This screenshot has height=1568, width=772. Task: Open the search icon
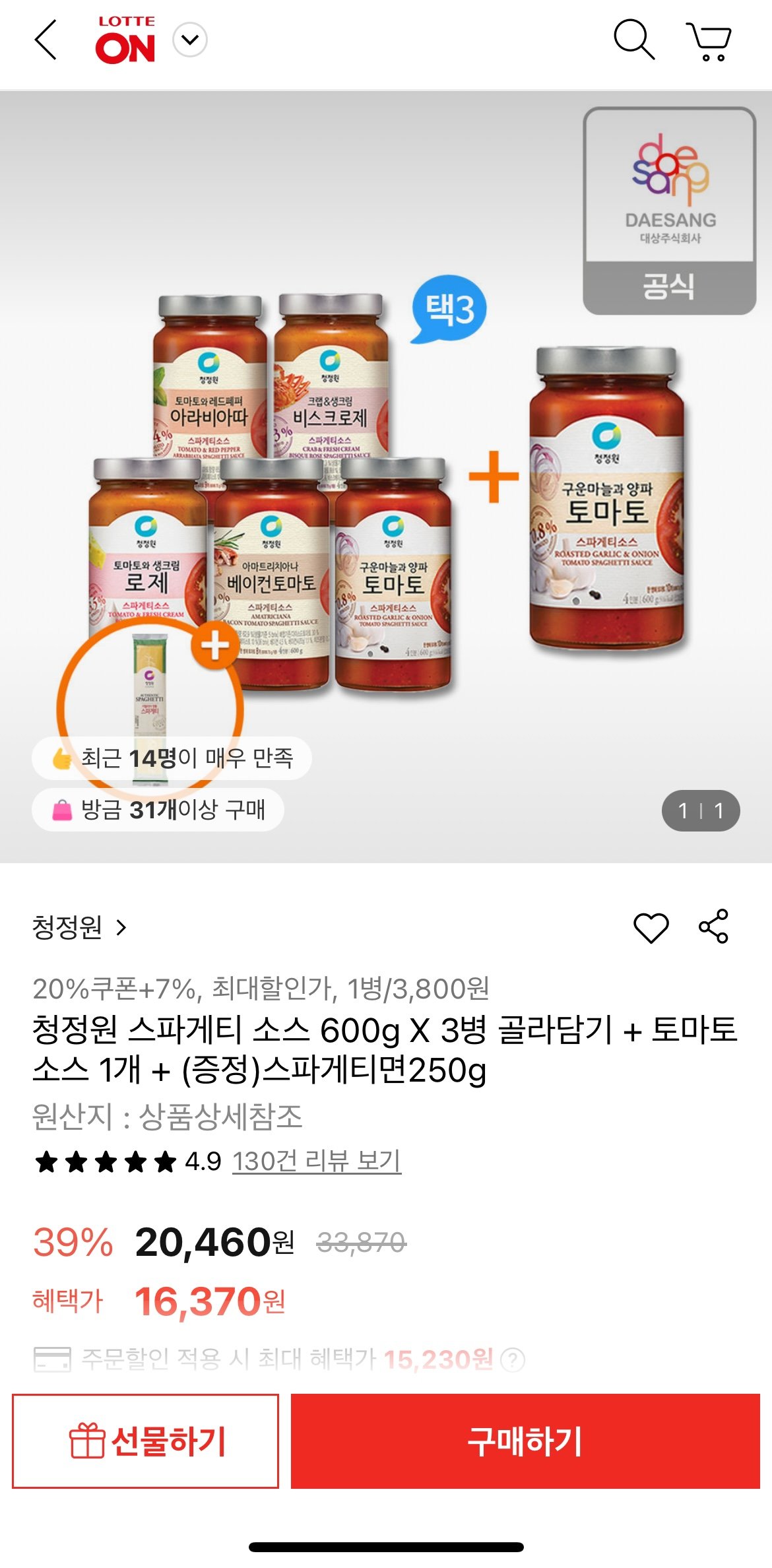633,40
